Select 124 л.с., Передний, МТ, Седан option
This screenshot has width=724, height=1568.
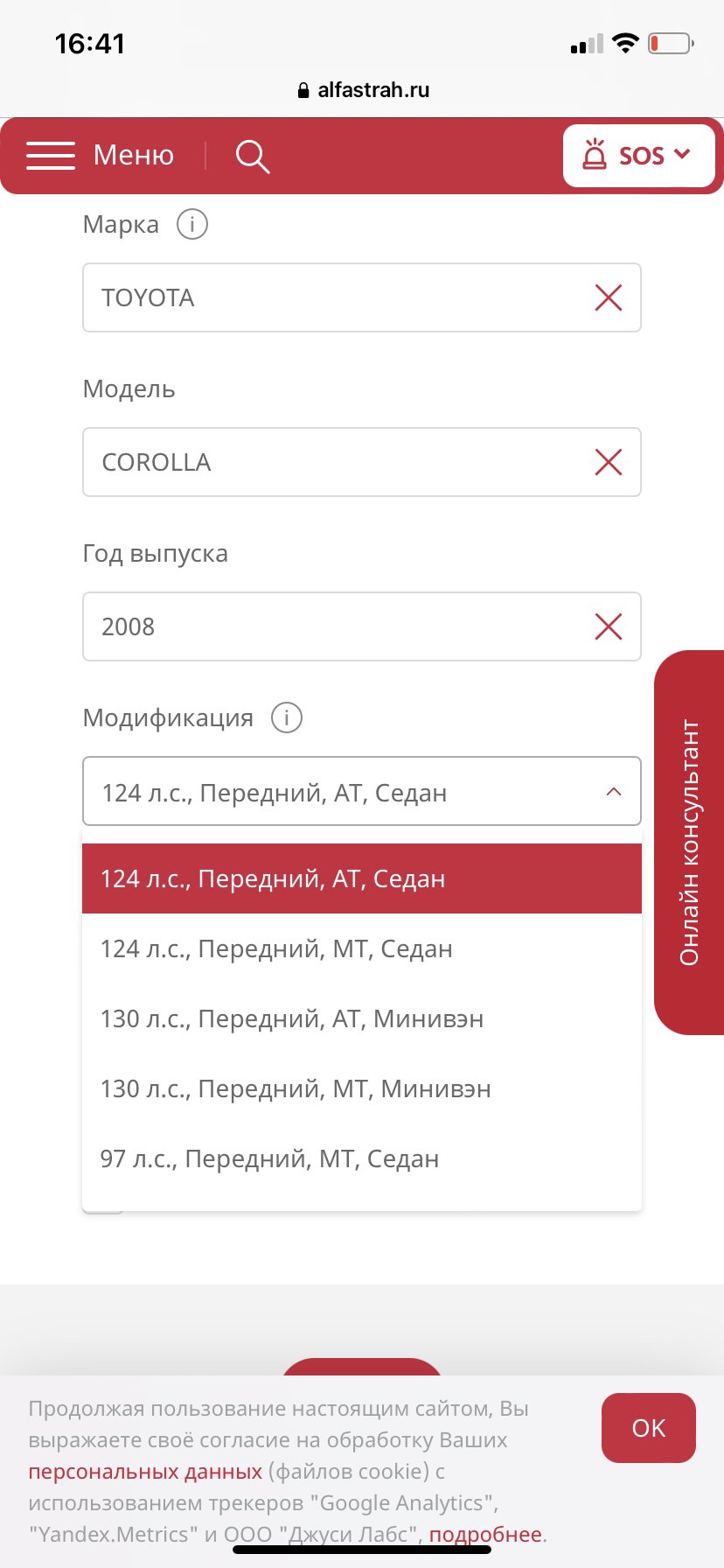(x=362, y=948)
